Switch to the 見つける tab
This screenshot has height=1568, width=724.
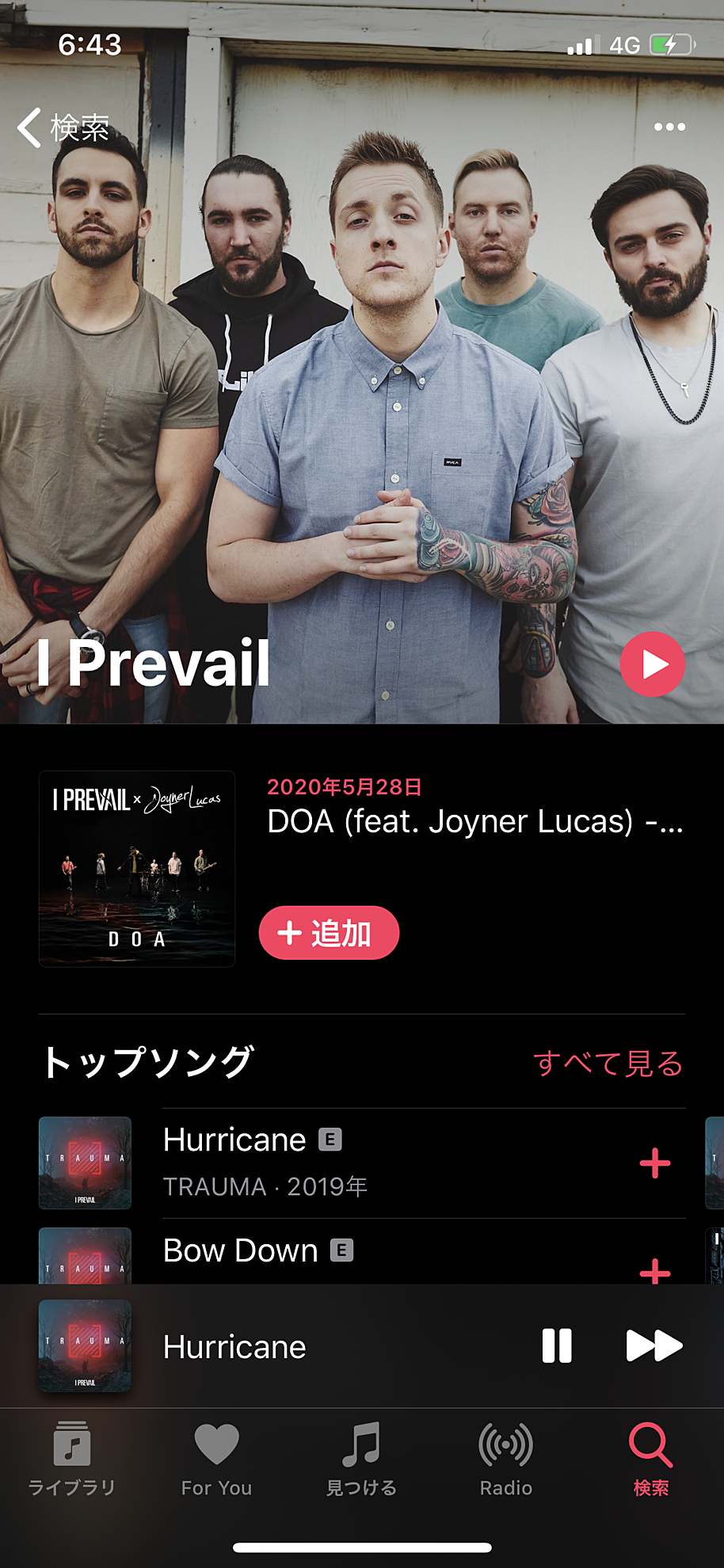click(361, 1459)
